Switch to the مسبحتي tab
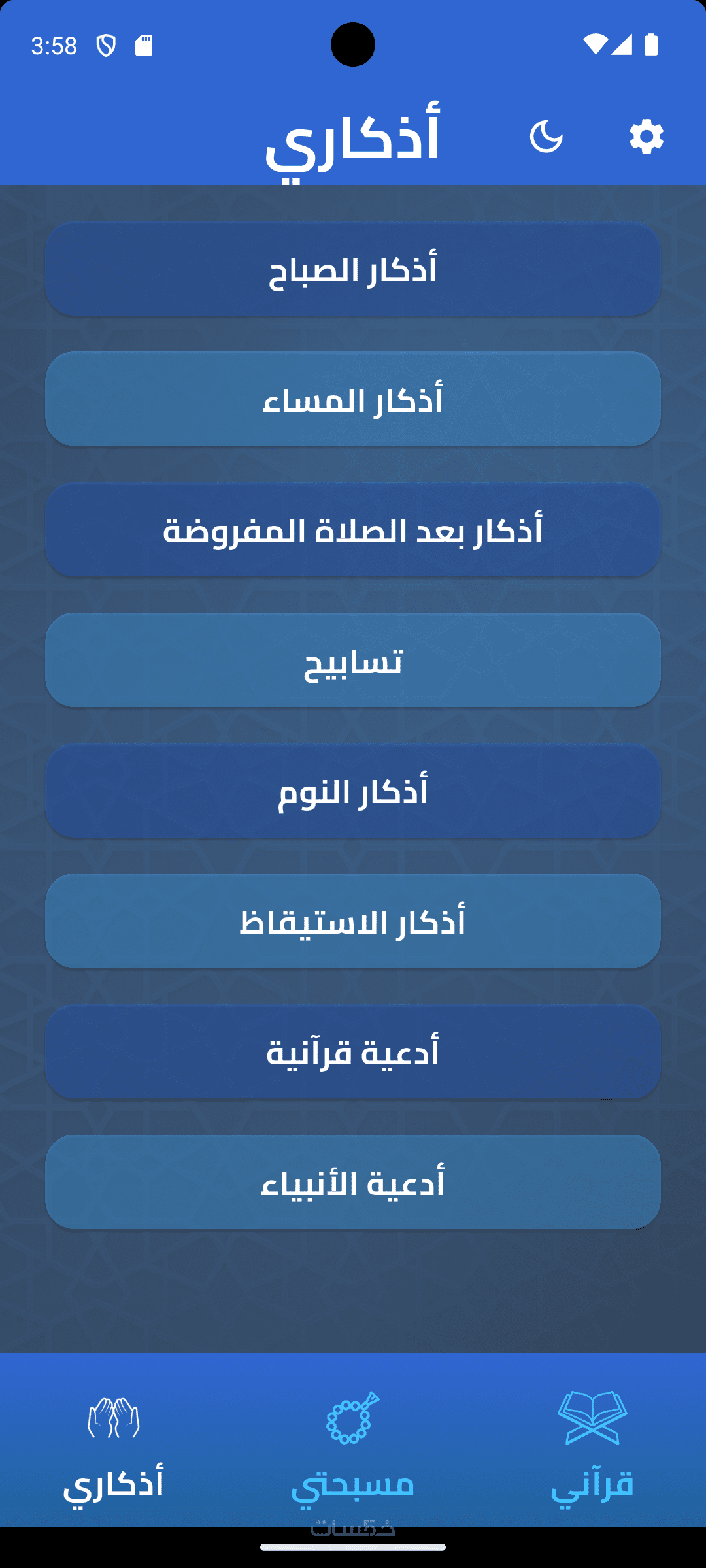This screenshot has height=1568, width=706. click(x=353, y=1444)
